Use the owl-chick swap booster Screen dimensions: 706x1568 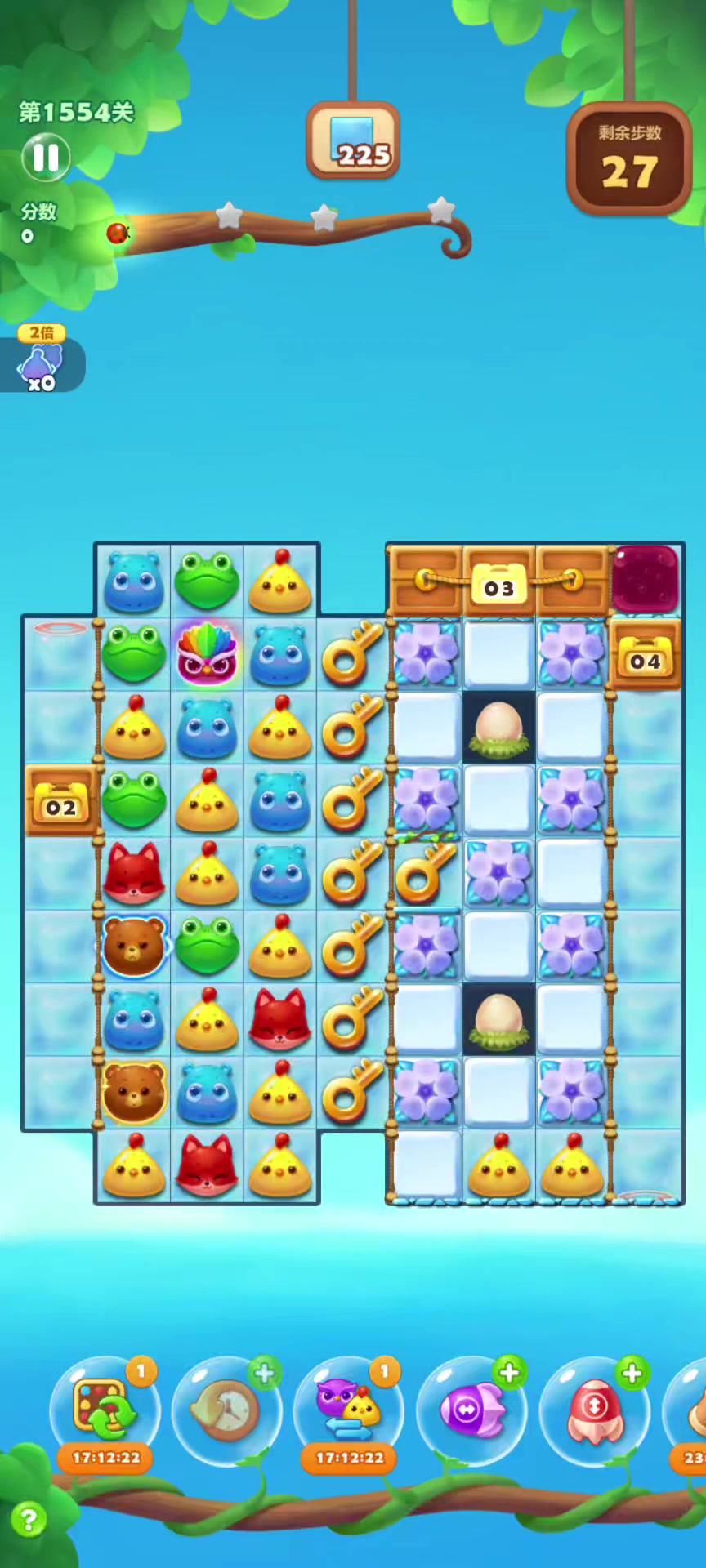pyautogui.click(x=348, y=1410)
